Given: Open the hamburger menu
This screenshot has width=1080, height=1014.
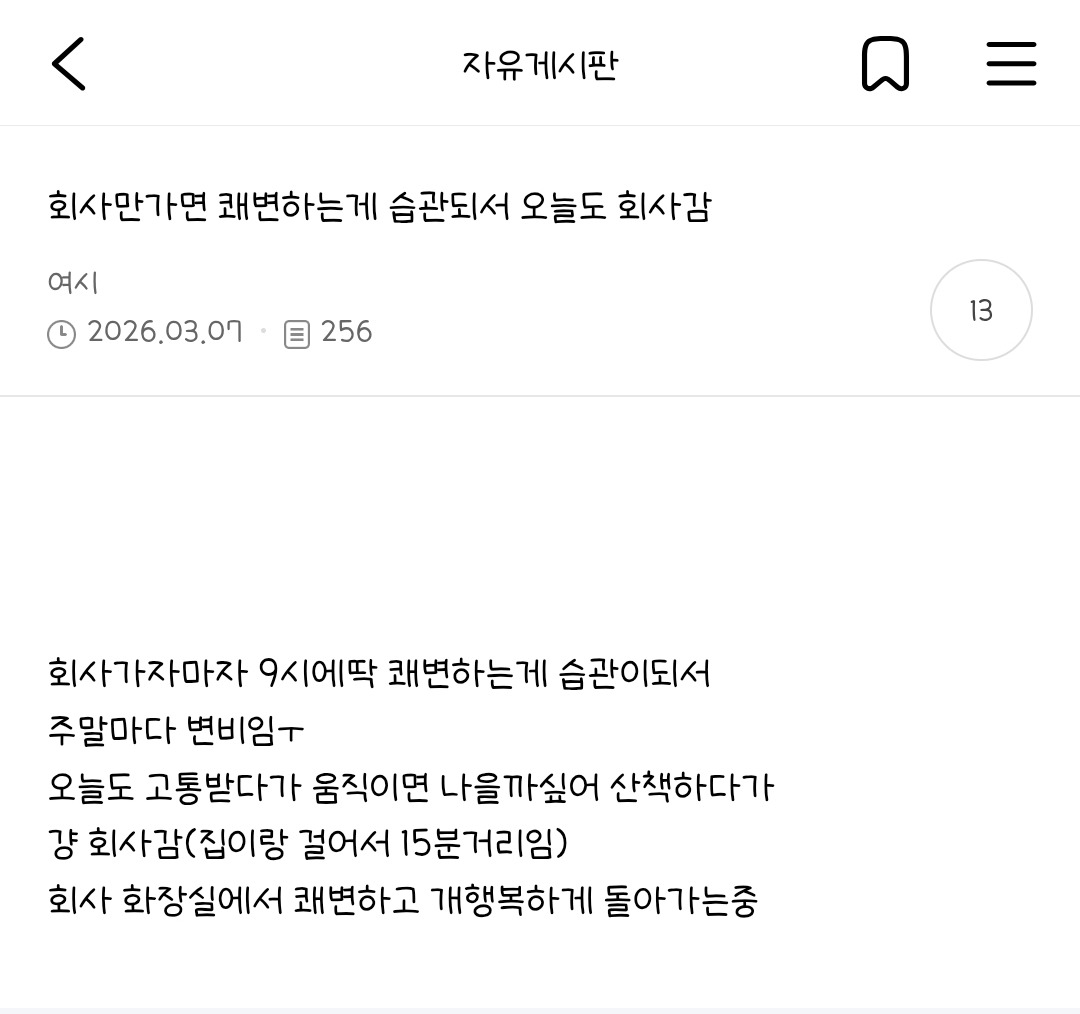Looking at the screenshot, I should click(1011, 64).
